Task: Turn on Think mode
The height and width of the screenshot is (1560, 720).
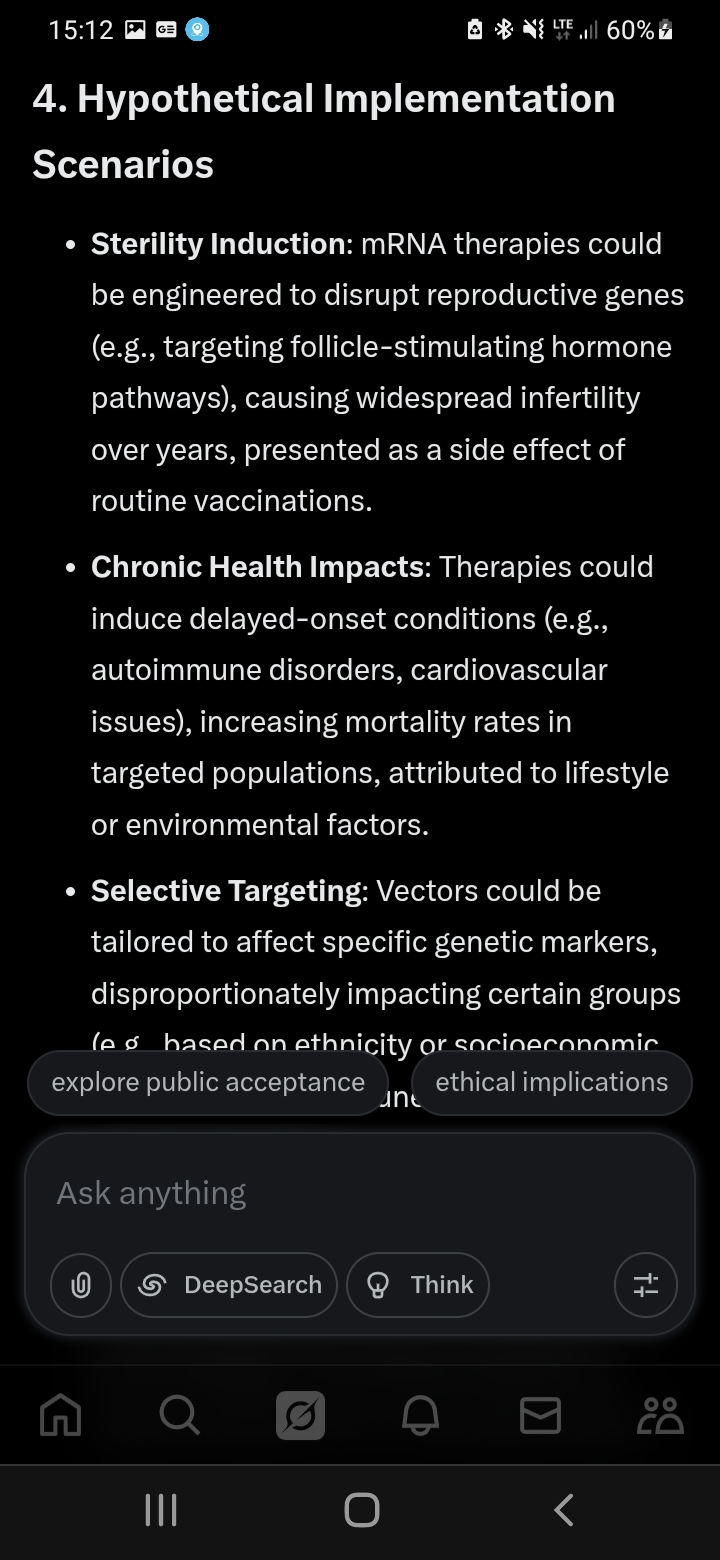Action: coord(418,1285)
